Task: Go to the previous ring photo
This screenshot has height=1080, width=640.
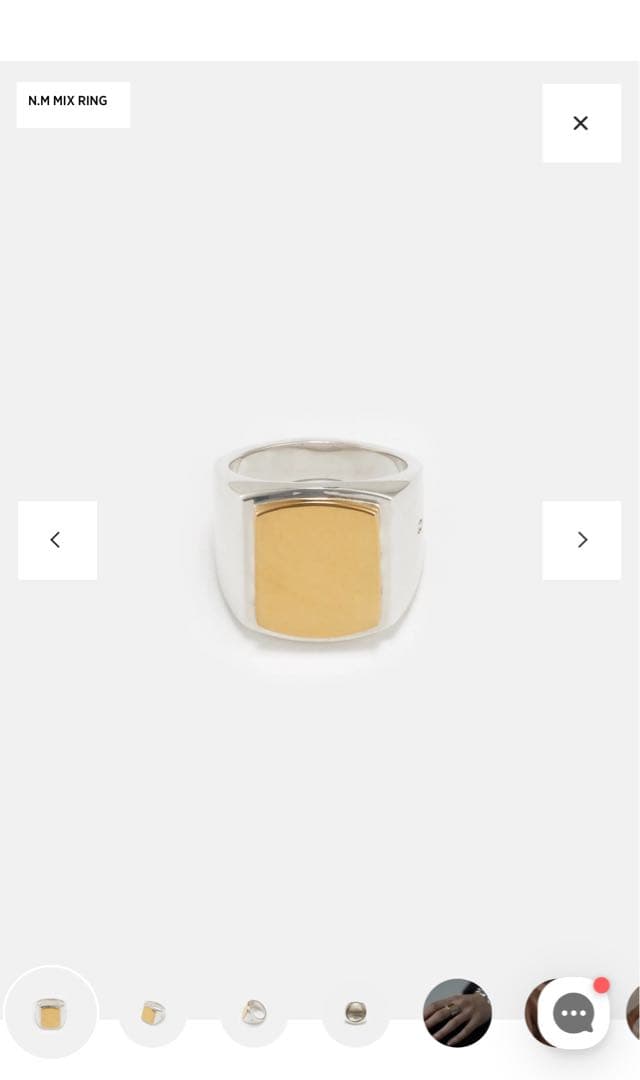Action: point(57,540)
